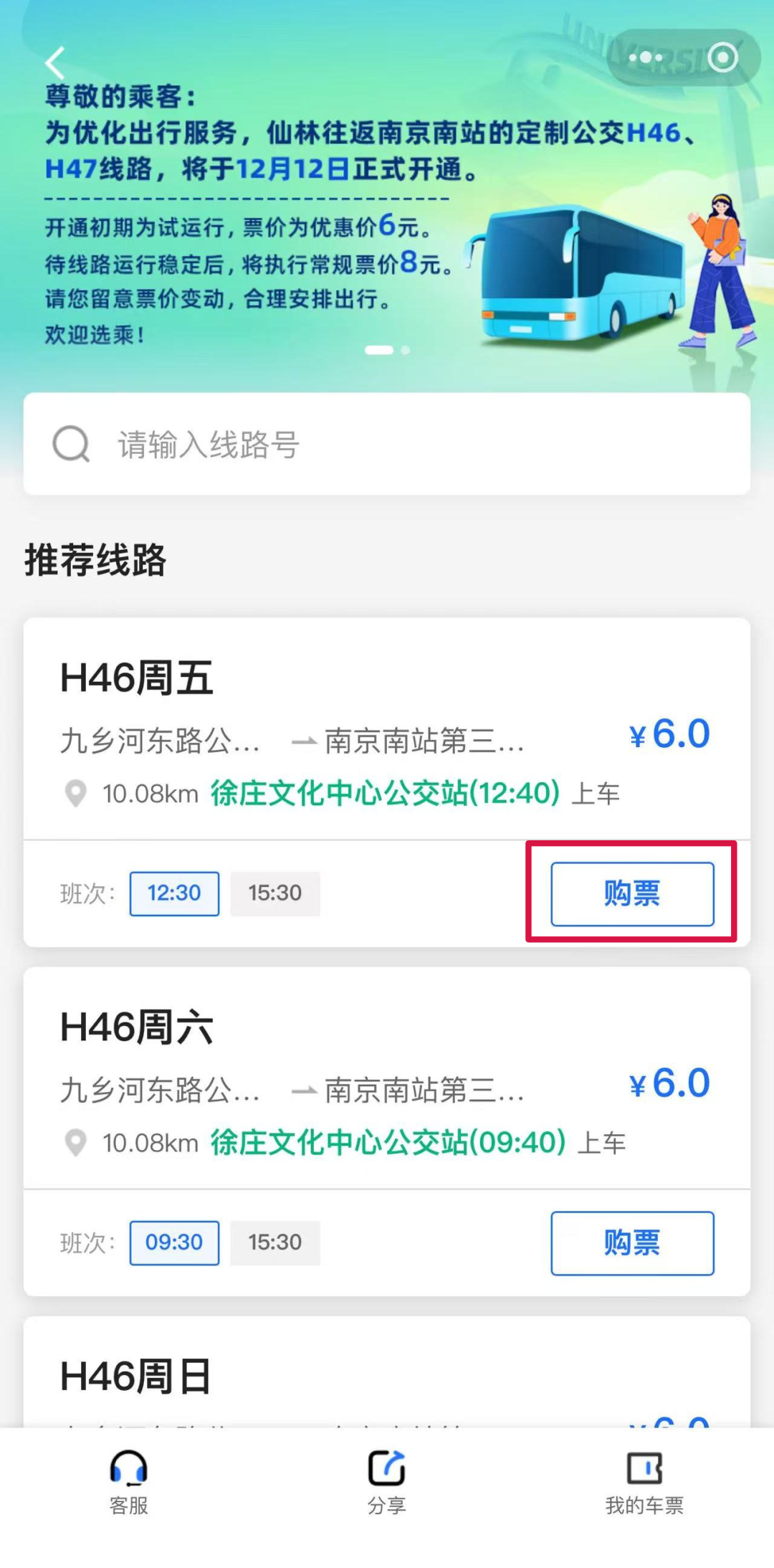Open 客服 customer service
Image resolution: width=774 pixels, height=1568 pixels.
tap(129, 1481)
